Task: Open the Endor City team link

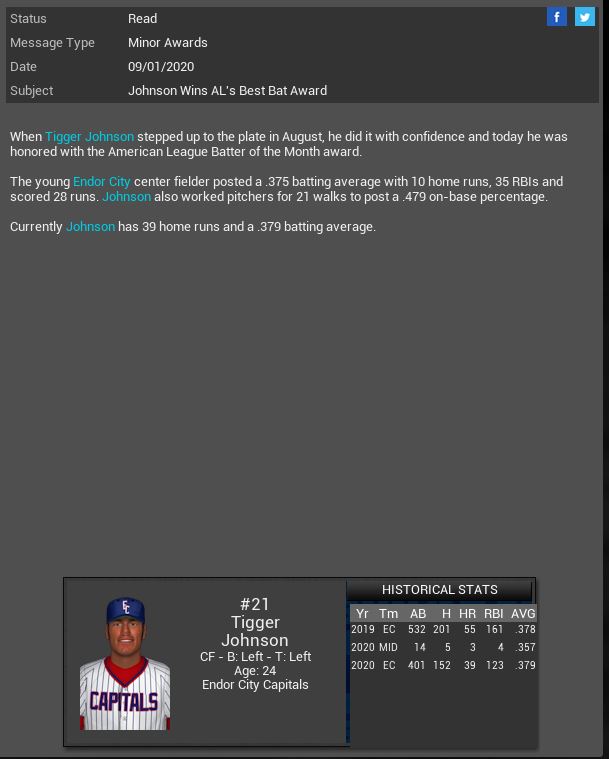Action: coord(102,182)
